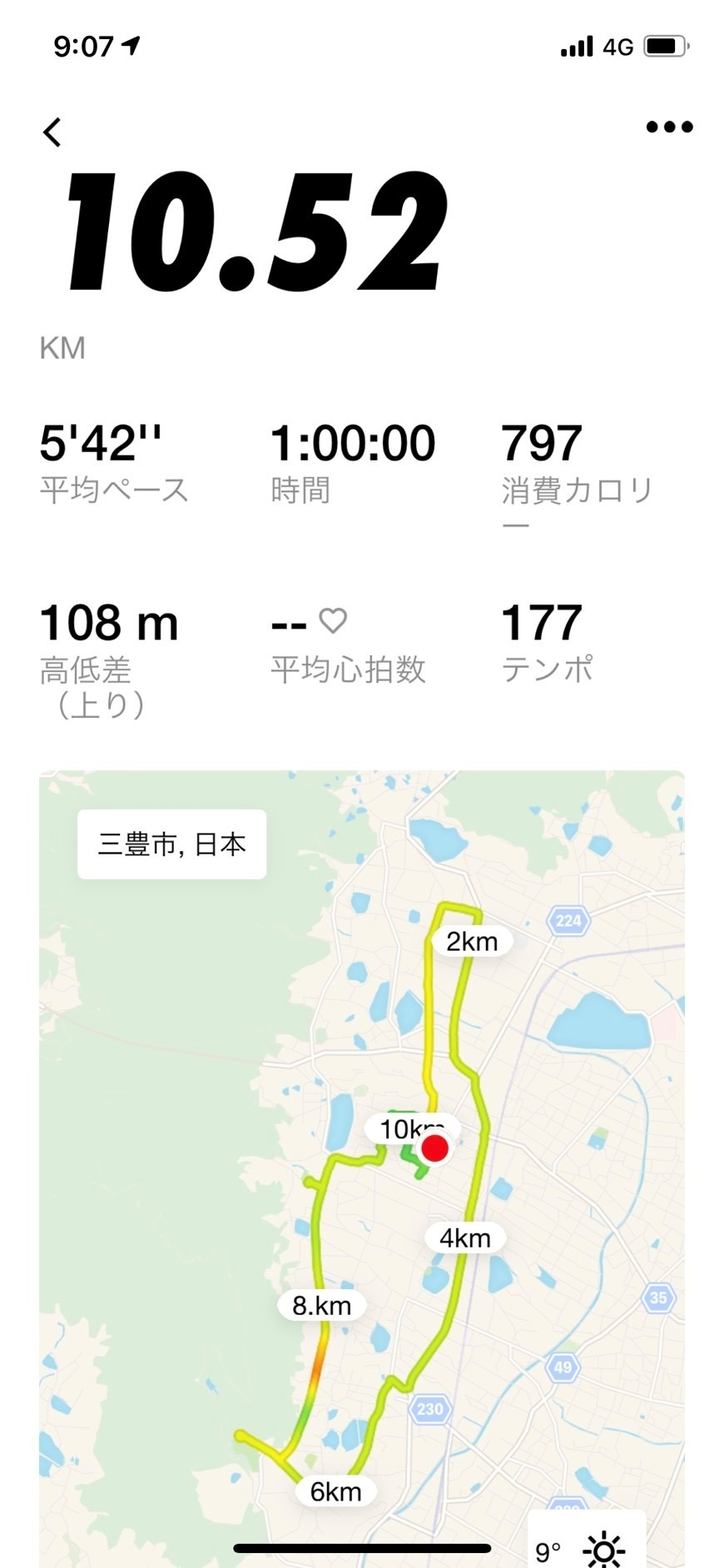Open the three-dot overflow menu
Viewport: 724px width, 1568px height.
coord(669,127)
